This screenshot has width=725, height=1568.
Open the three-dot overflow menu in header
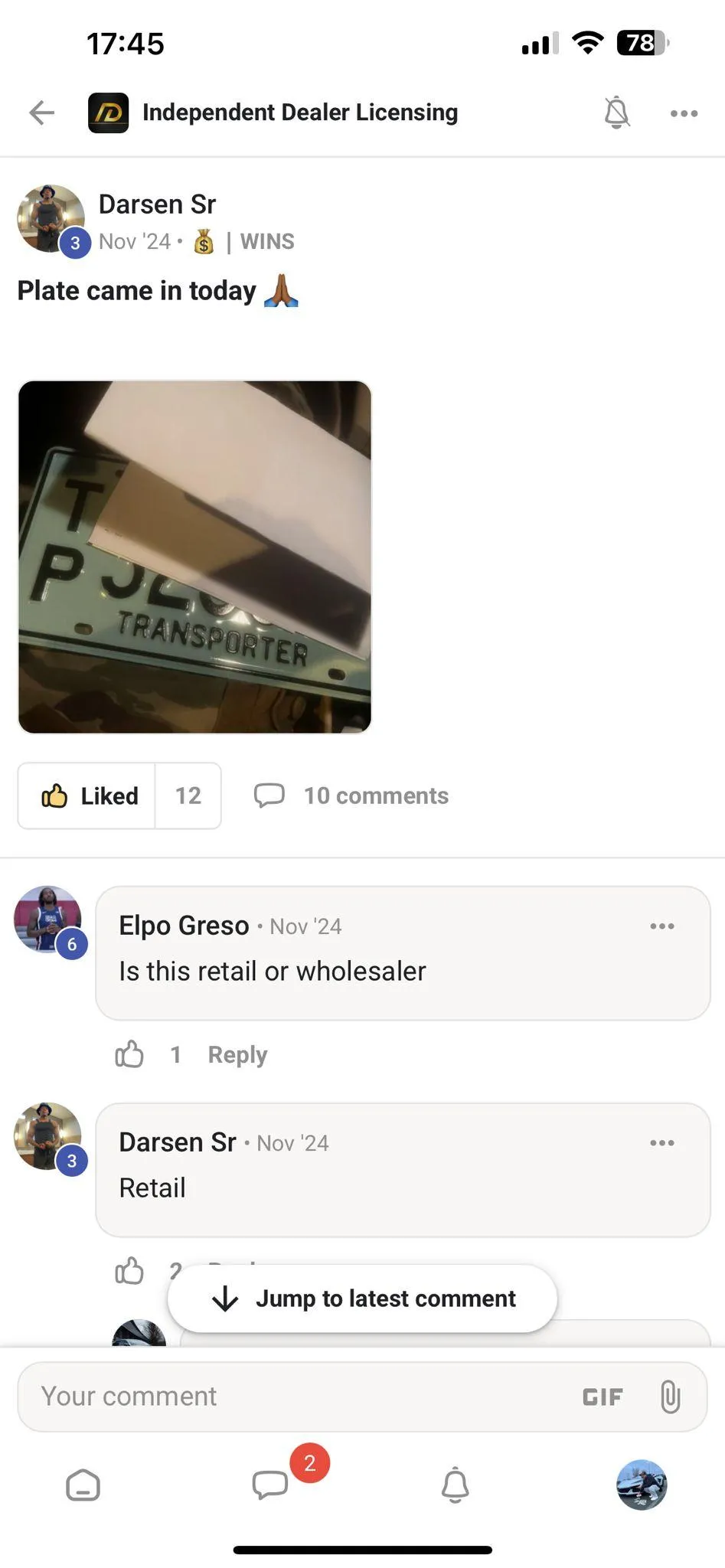[684, 113]
